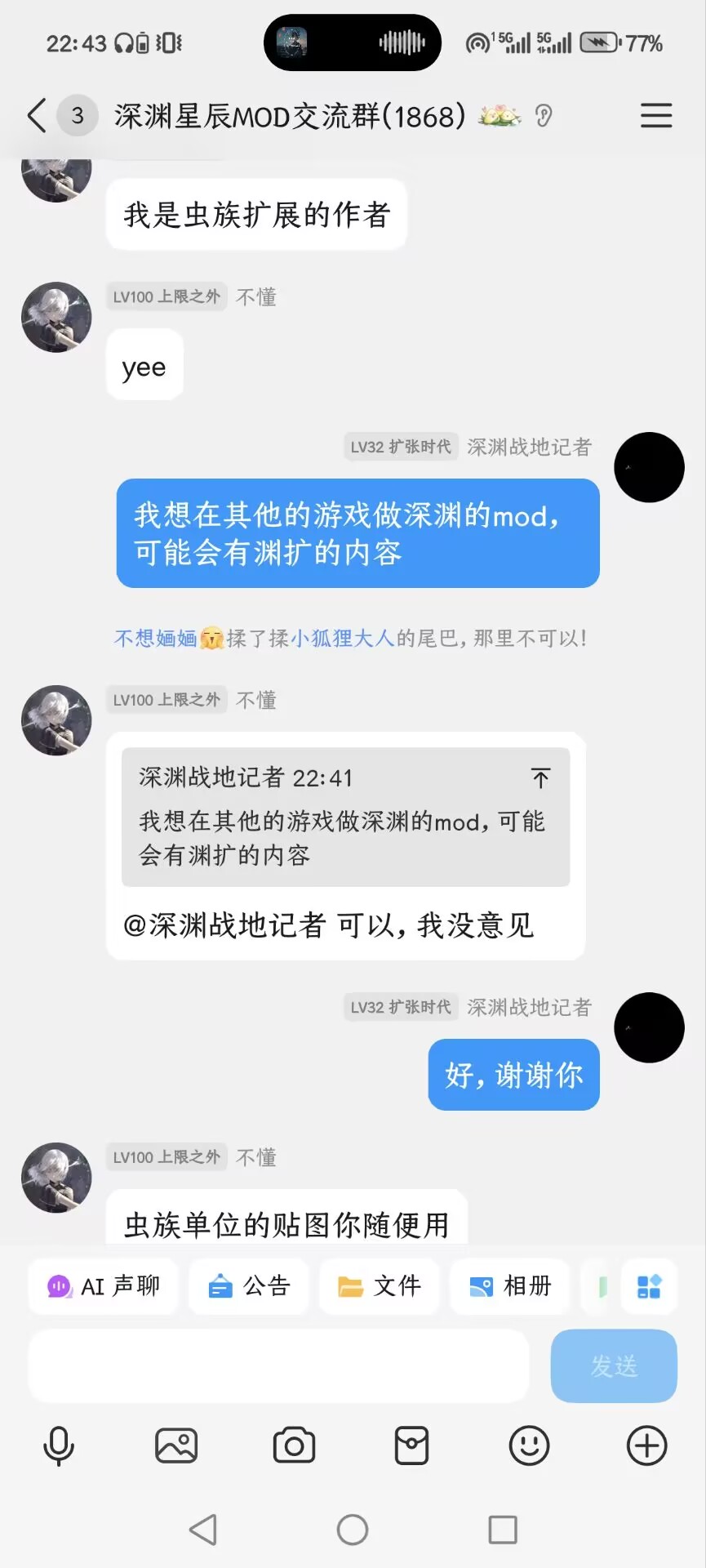Tap the 发送 send button
The width and height of the screenshot is (706, 1568).
[x=614, y=1365]
